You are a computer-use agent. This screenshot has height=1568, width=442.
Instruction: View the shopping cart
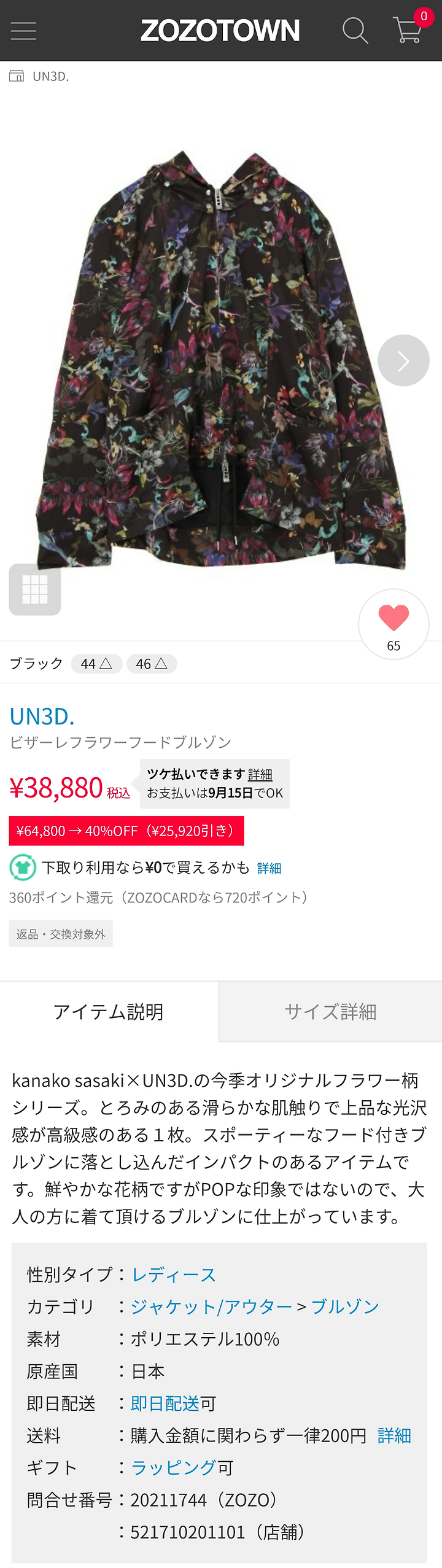(408, 29)
